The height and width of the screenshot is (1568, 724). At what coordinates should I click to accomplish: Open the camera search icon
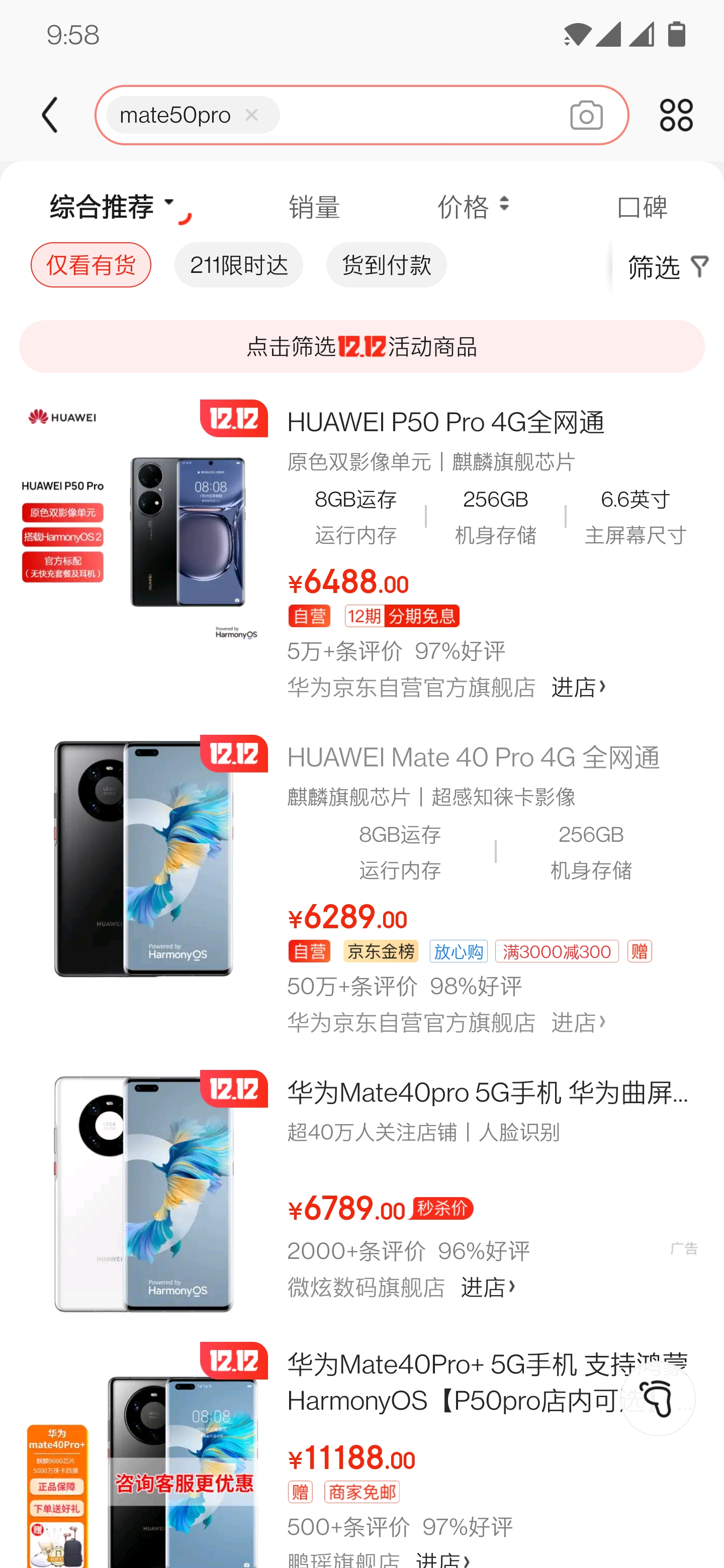(585, 115)
